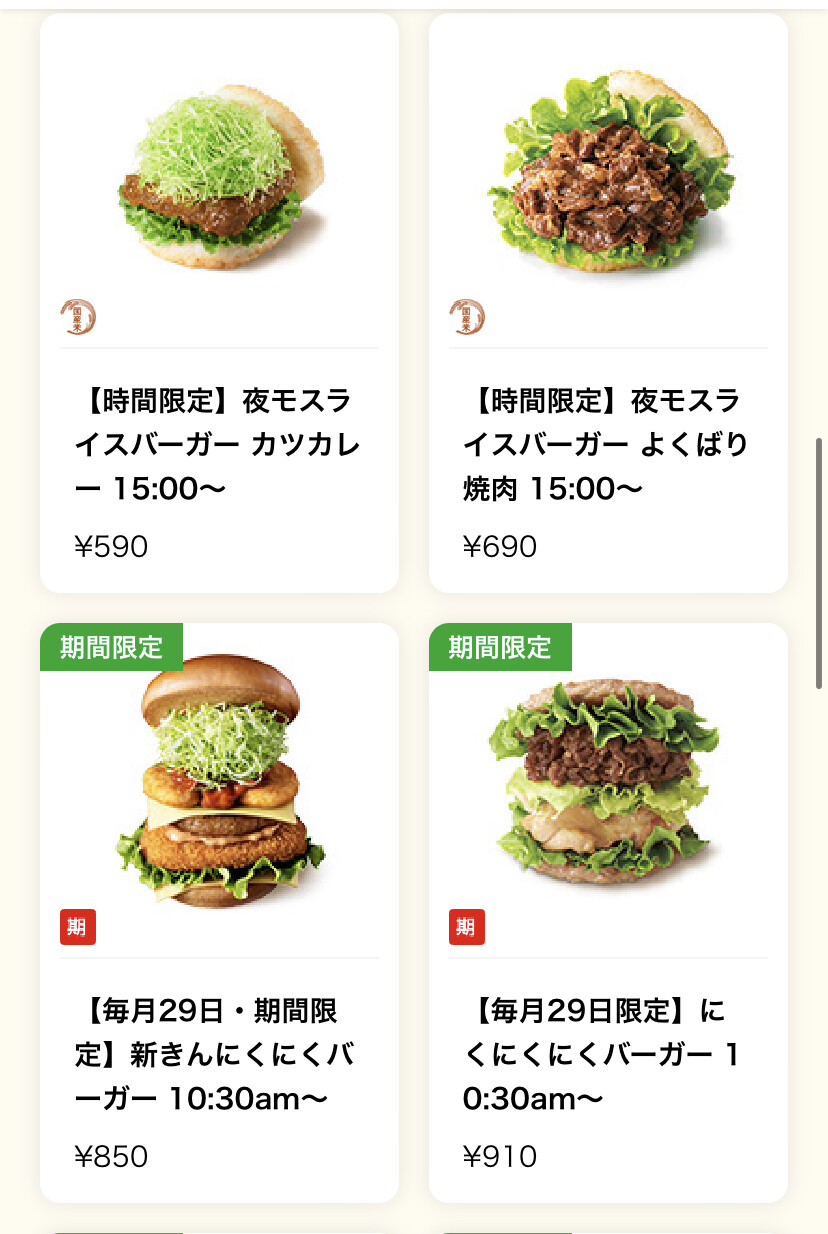Choose the にくにくにくバーガー card priced ¥910
The height and width of the screenshot is (1234, 828).
(608, 910)
